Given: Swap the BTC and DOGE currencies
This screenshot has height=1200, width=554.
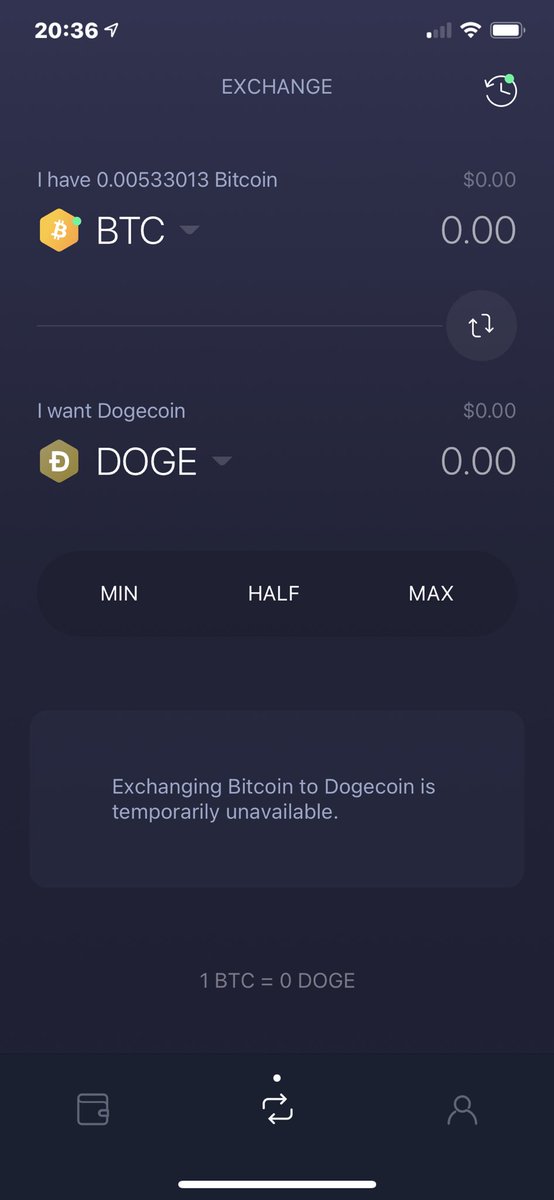Looking at the screenshot, I should pyautogui.click(x=481, y=325).
